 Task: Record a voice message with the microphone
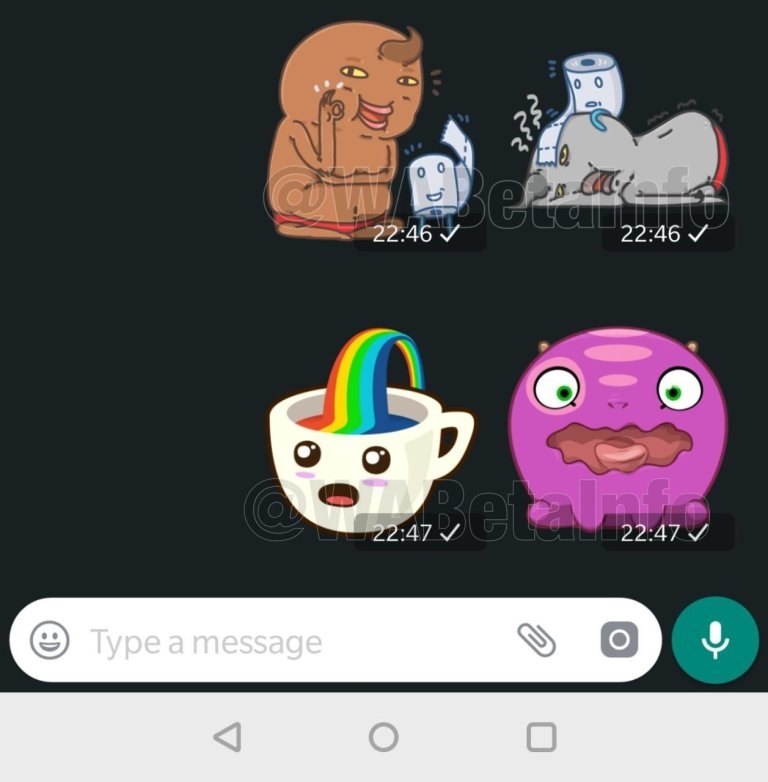pos(715,641)
